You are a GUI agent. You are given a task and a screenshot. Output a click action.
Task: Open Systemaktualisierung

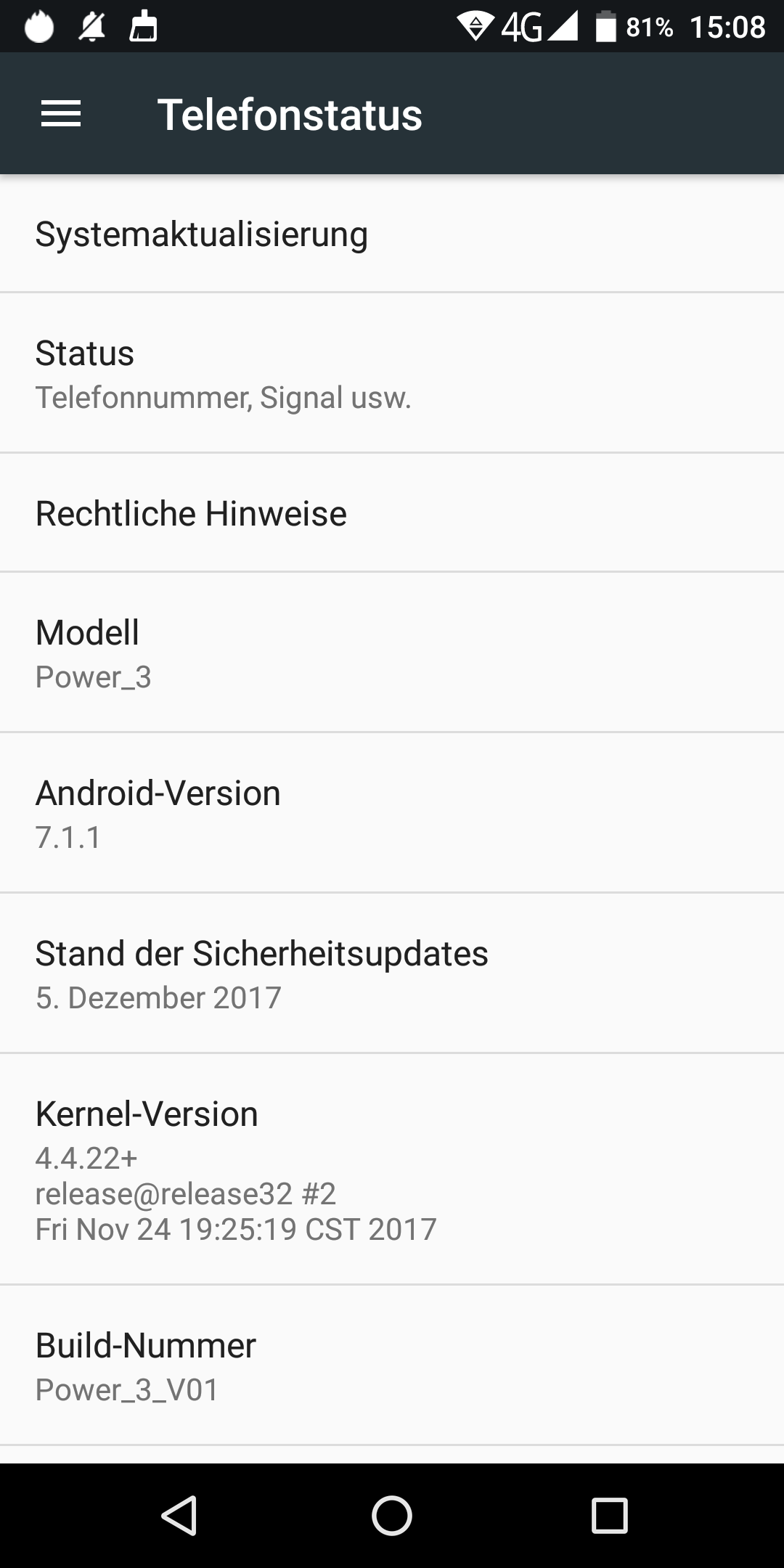coord(392,234)
